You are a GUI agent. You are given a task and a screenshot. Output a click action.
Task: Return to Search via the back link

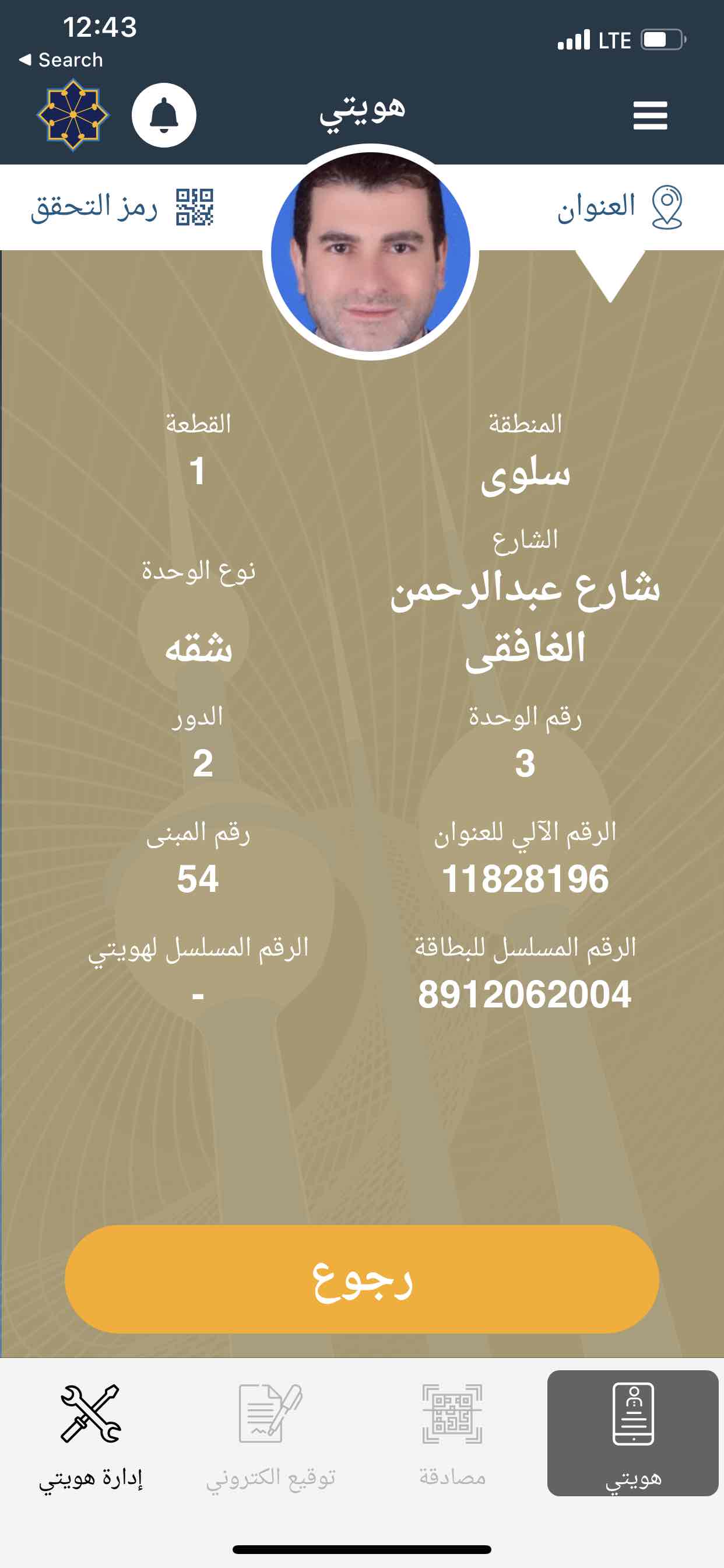pyautogui.click(x=61, y=60)
